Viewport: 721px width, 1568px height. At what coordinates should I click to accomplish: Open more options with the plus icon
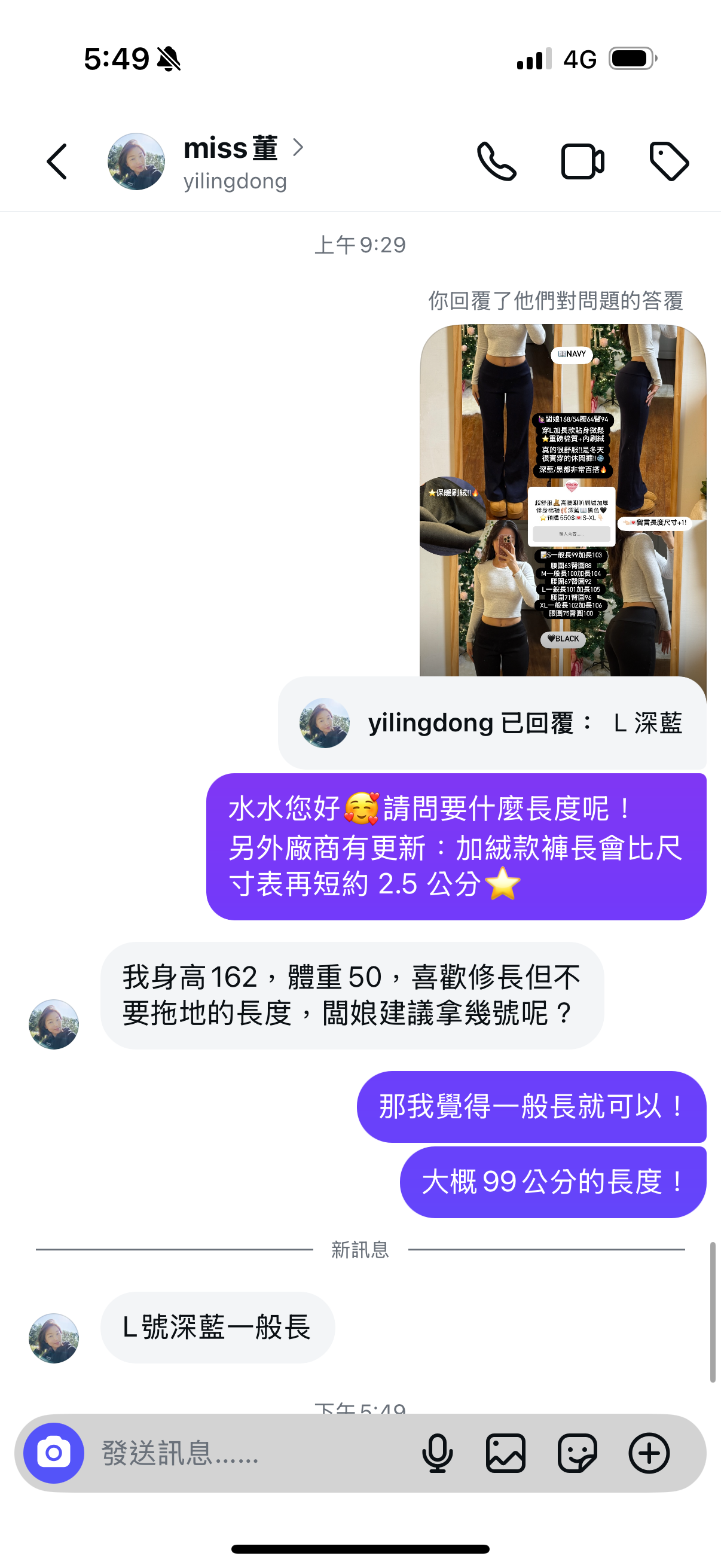pos(649,1453)
